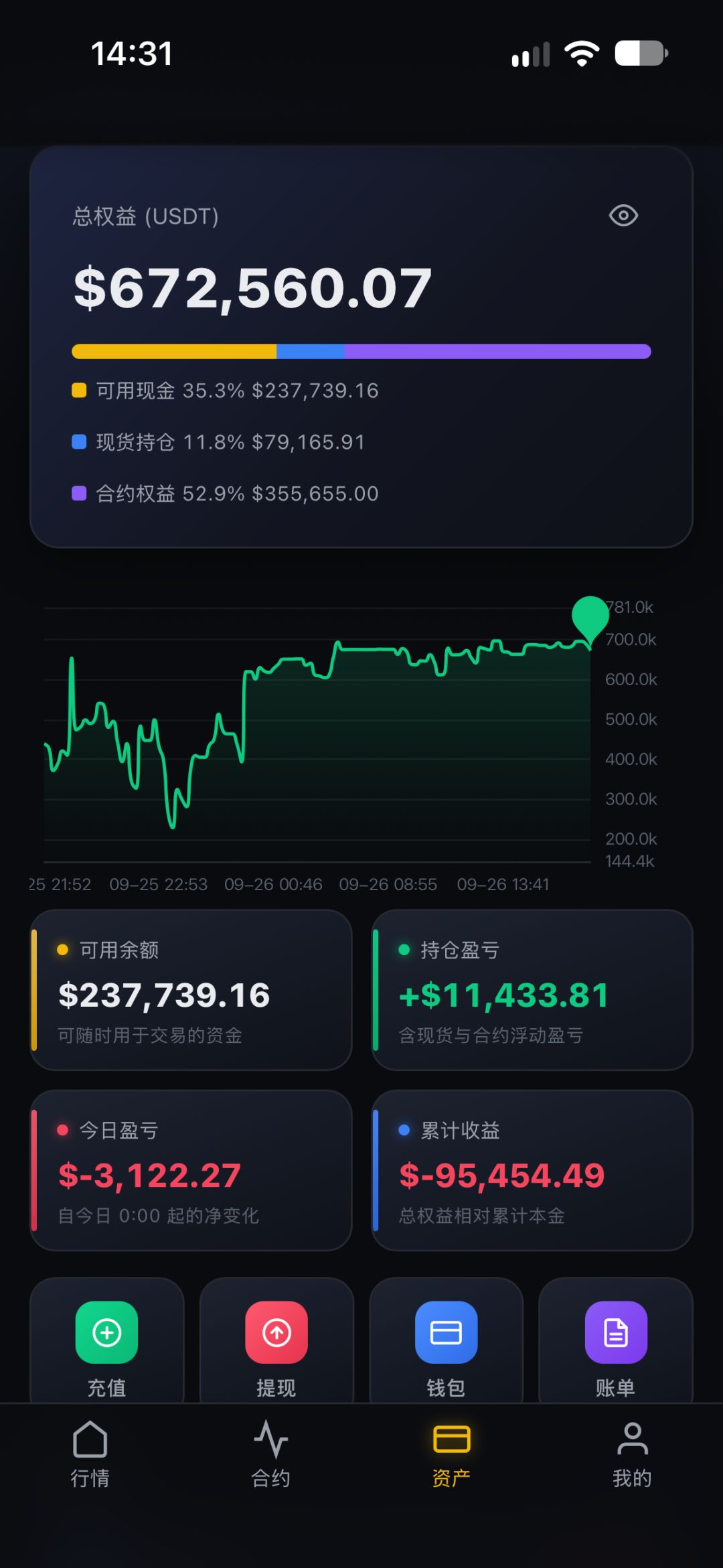This screenshot has height=1568, width=723.
Task: Switch to the 行情 market tab
Action: click(x=90, y=1455)
